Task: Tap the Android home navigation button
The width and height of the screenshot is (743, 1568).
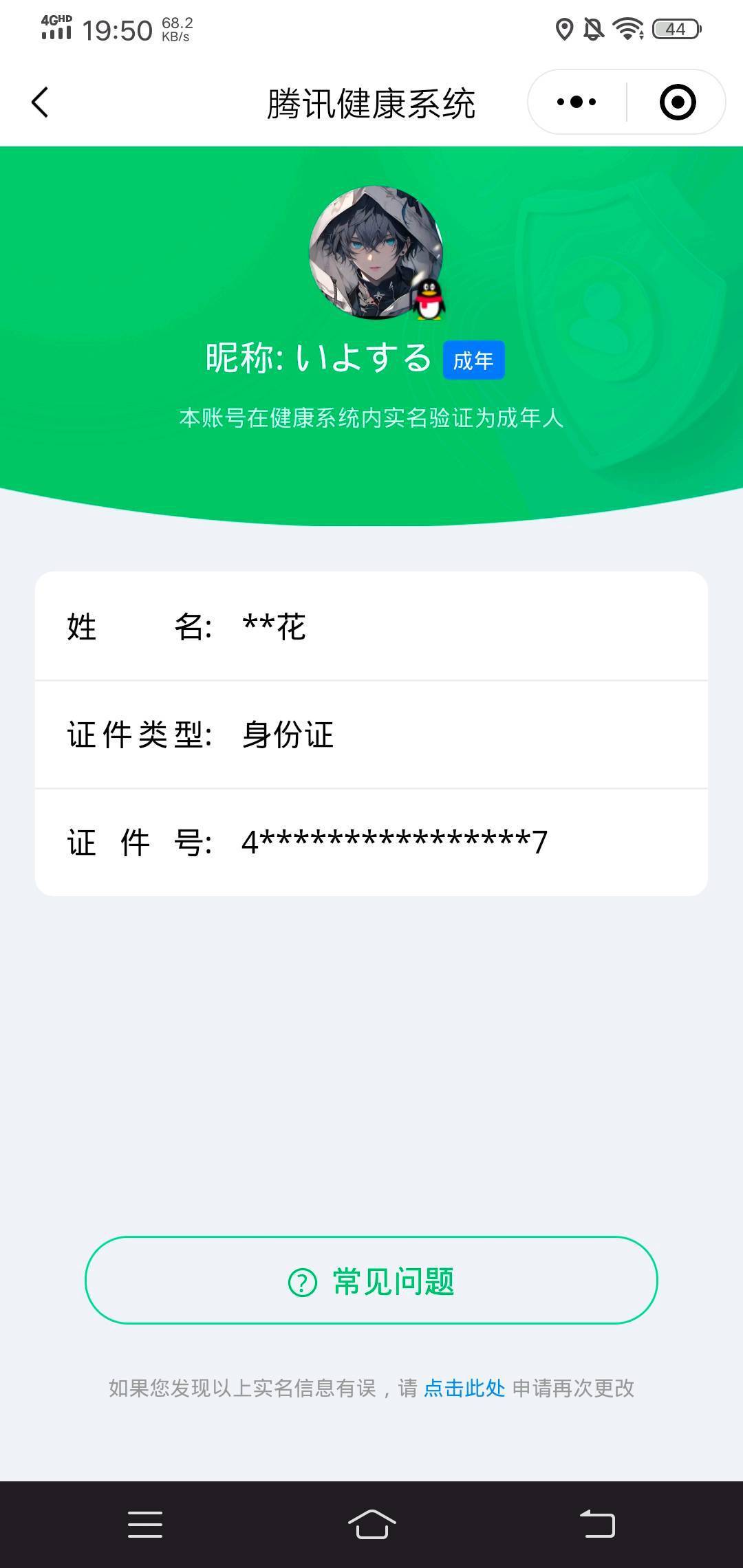Action: [371, 1525]
